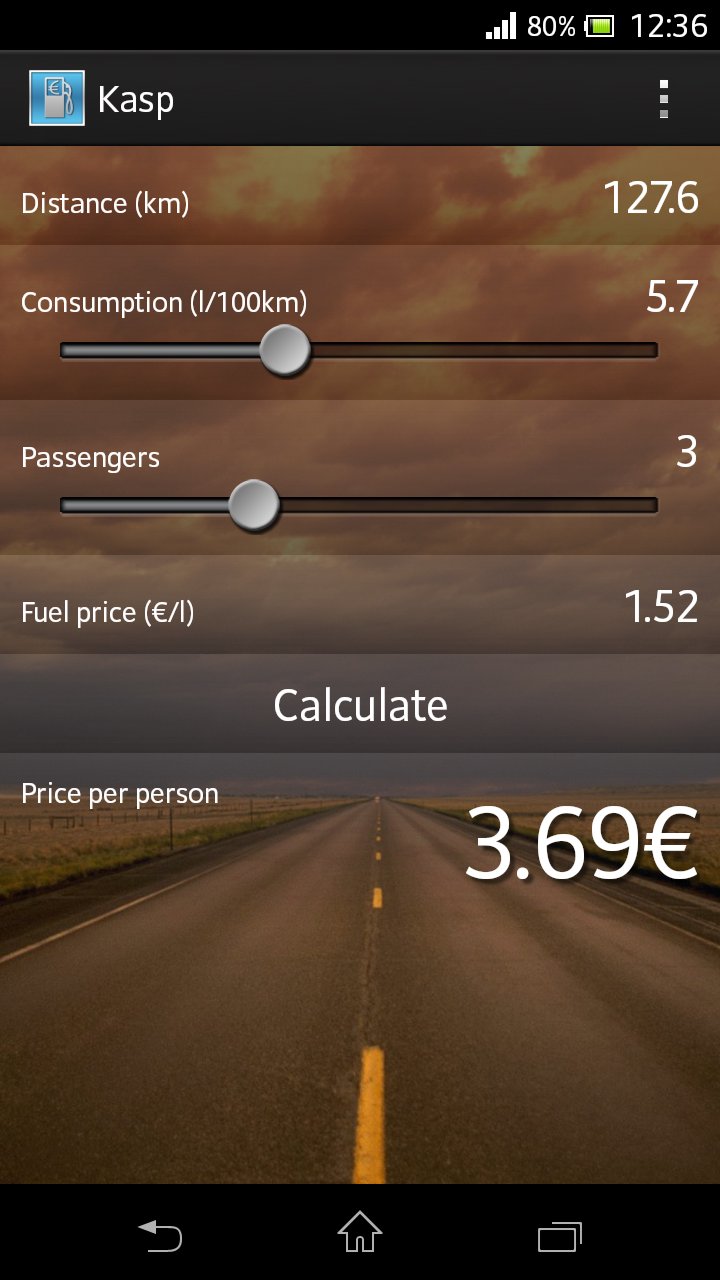Screen dimensions: 720x1280
Task: Click the battery indicator in the status bar
Action: (598, 26)
